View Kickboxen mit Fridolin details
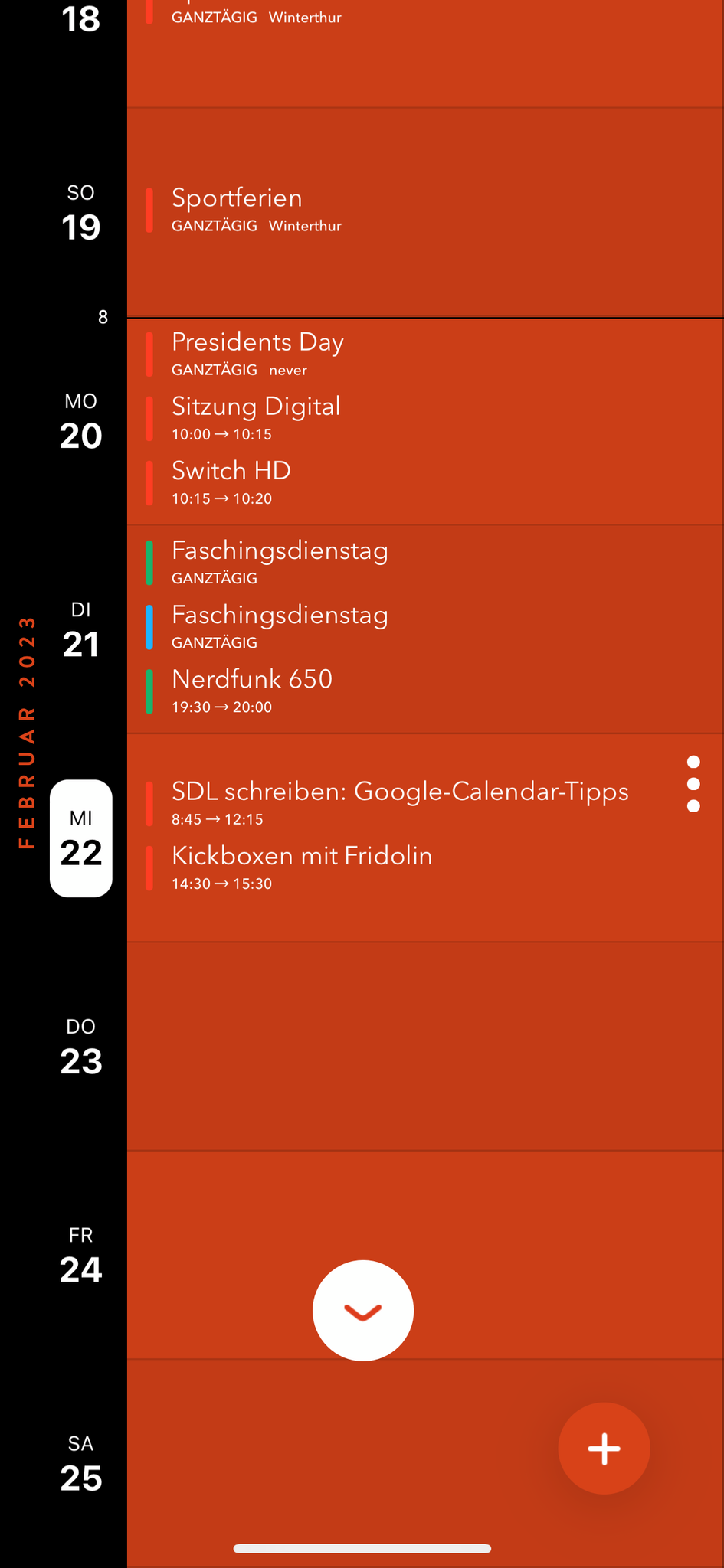724x1568 pixels. click(302, 866)
